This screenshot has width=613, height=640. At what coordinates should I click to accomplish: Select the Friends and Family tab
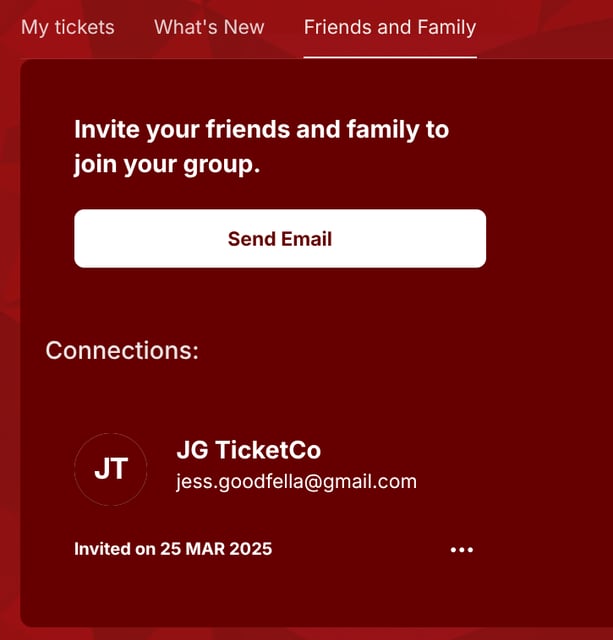tap(389, 27)
